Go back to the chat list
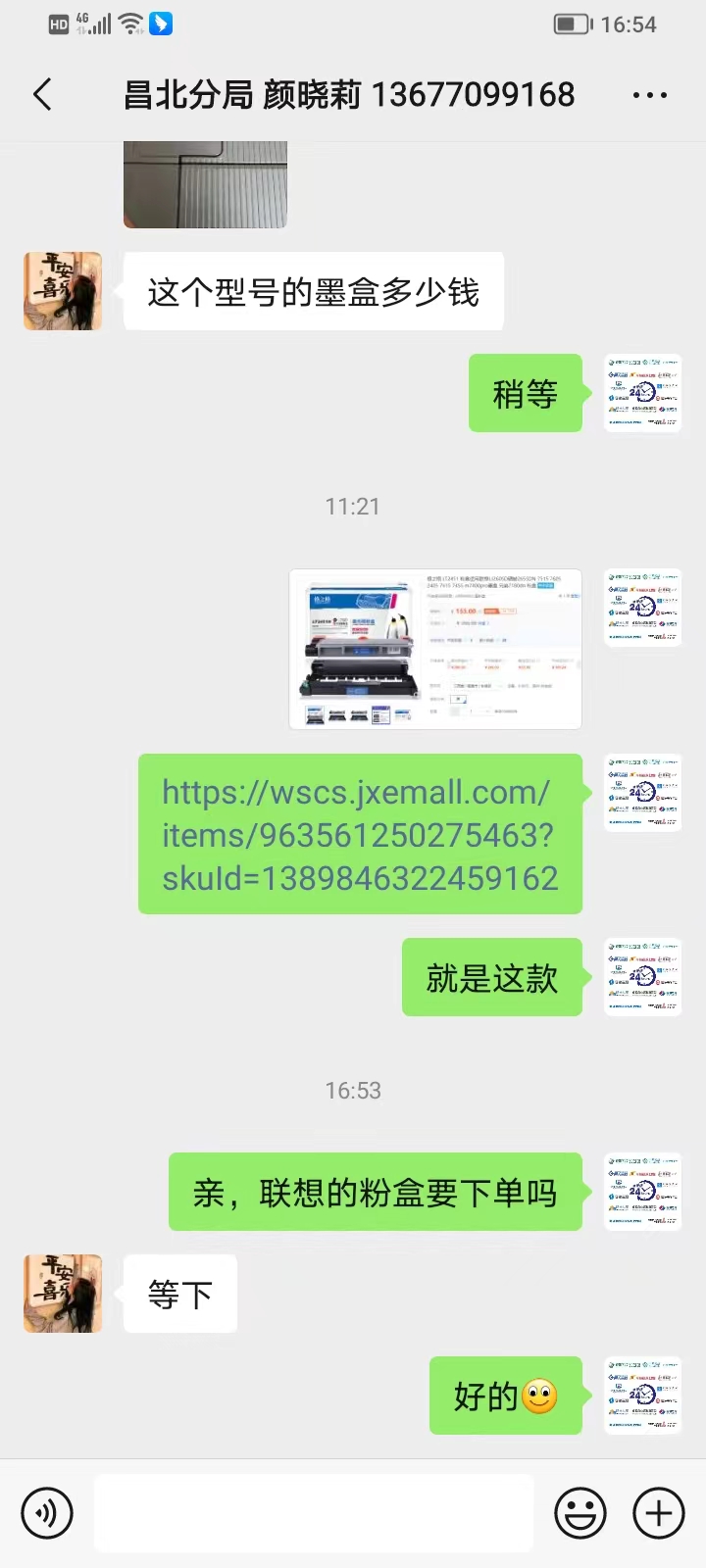 click(42, 95)
